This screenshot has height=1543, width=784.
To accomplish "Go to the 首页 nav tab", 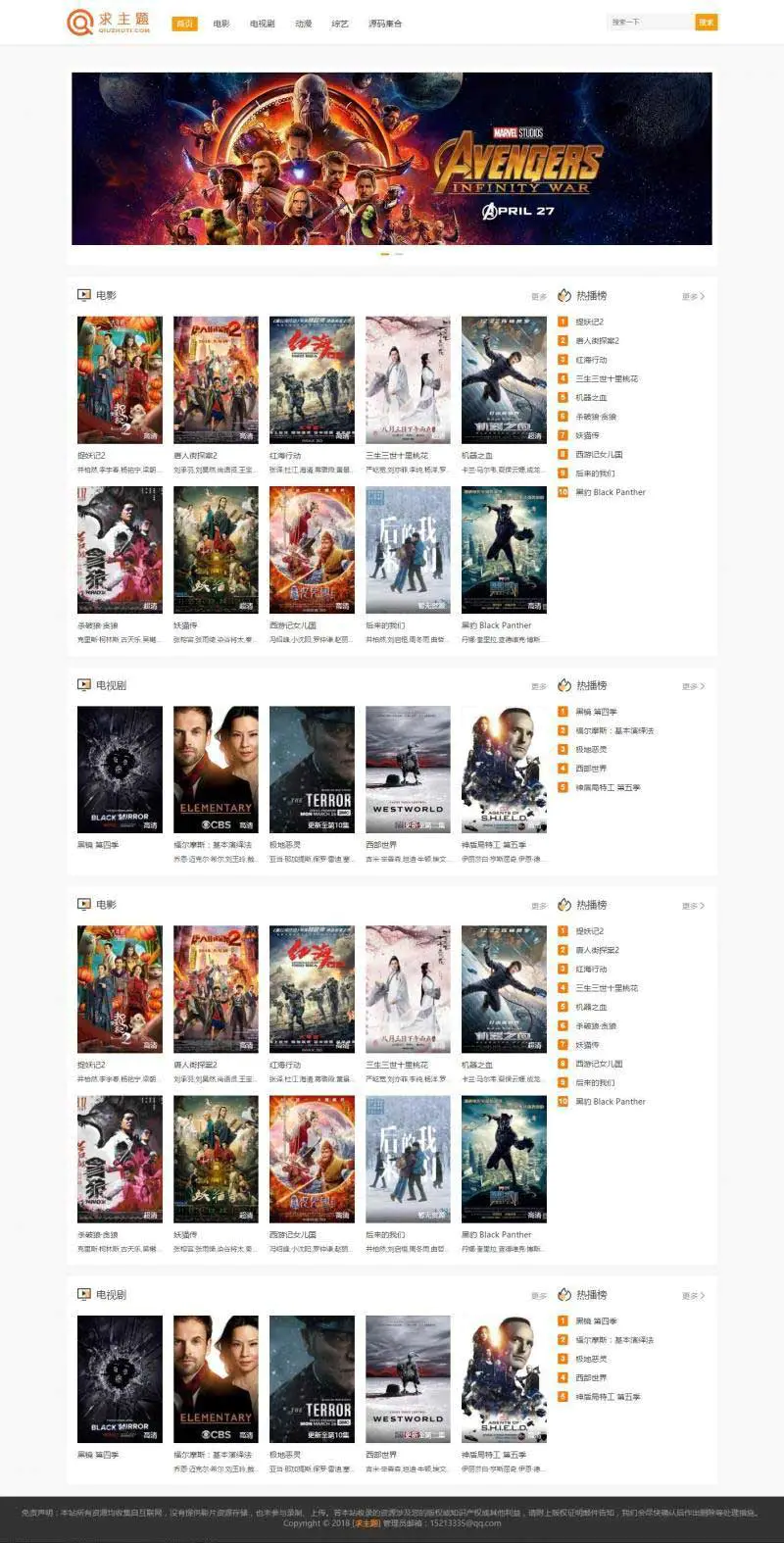I will [x=184, y=24].
